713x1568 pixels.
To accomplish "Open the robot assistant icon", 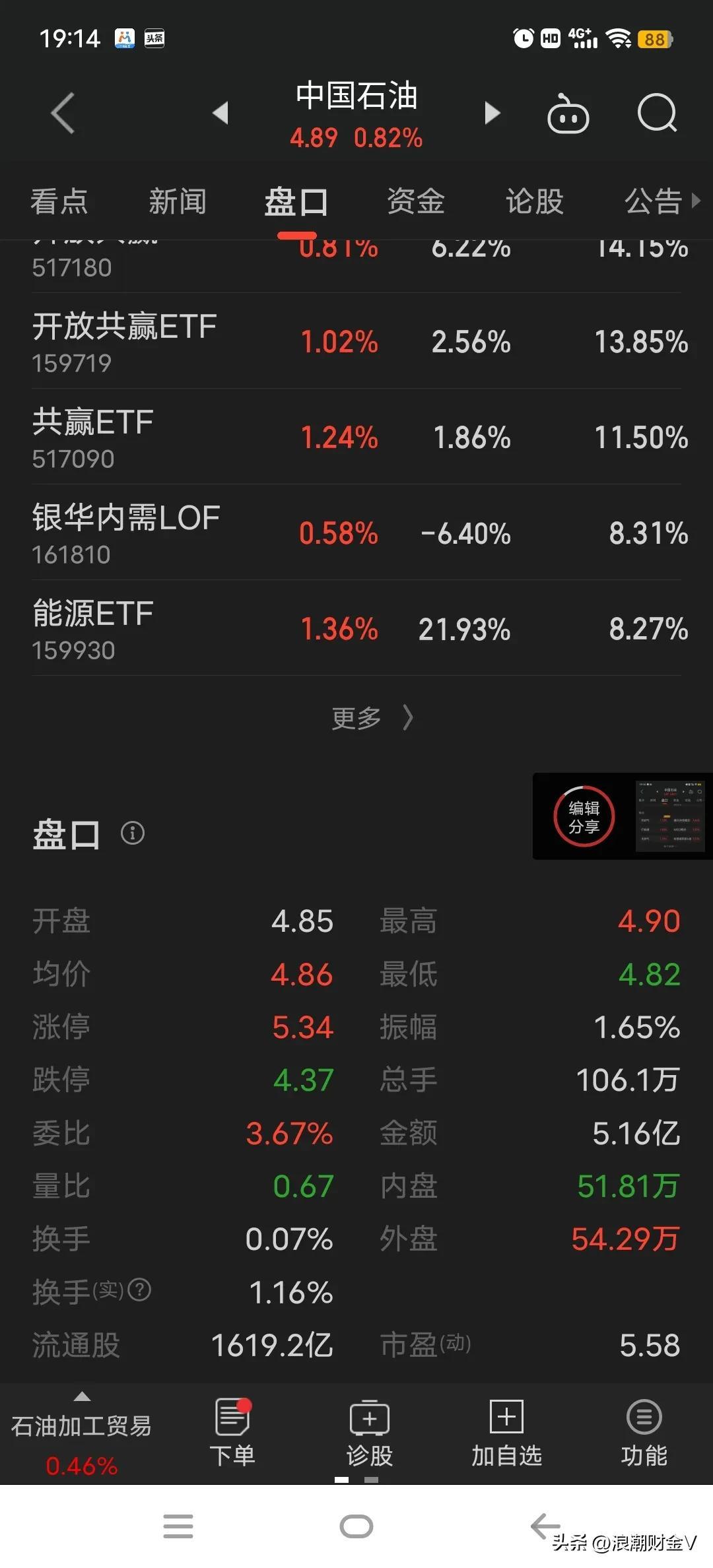I will 568,114.
